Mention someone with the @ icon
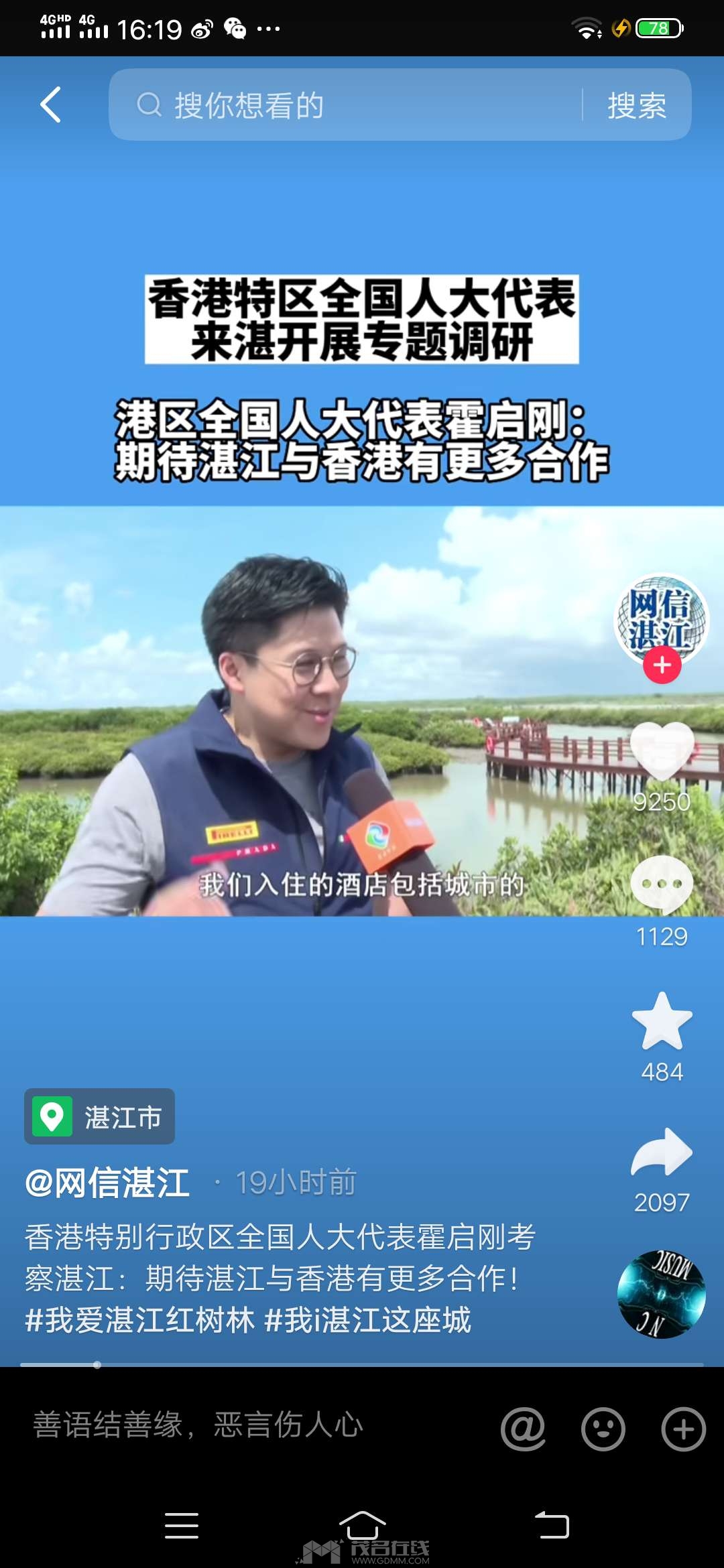 pos(523,1429)
